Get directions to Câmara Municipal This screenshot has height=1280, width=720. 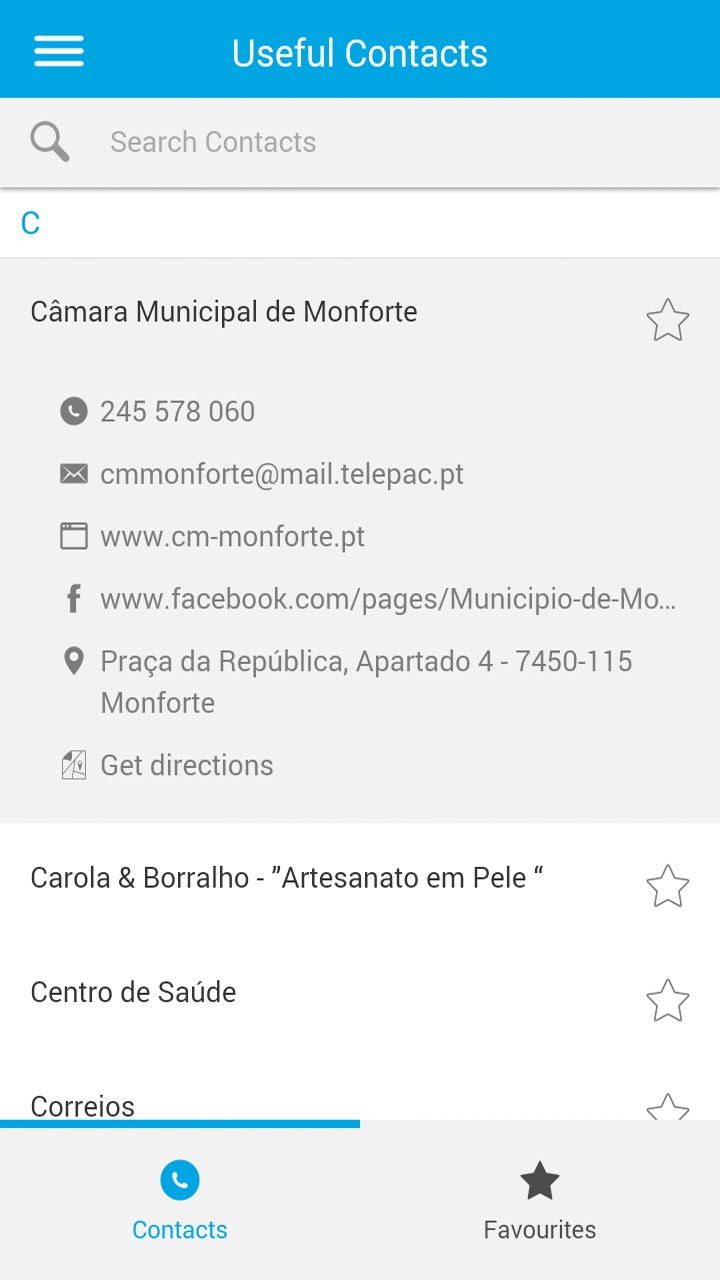(186, 766)
